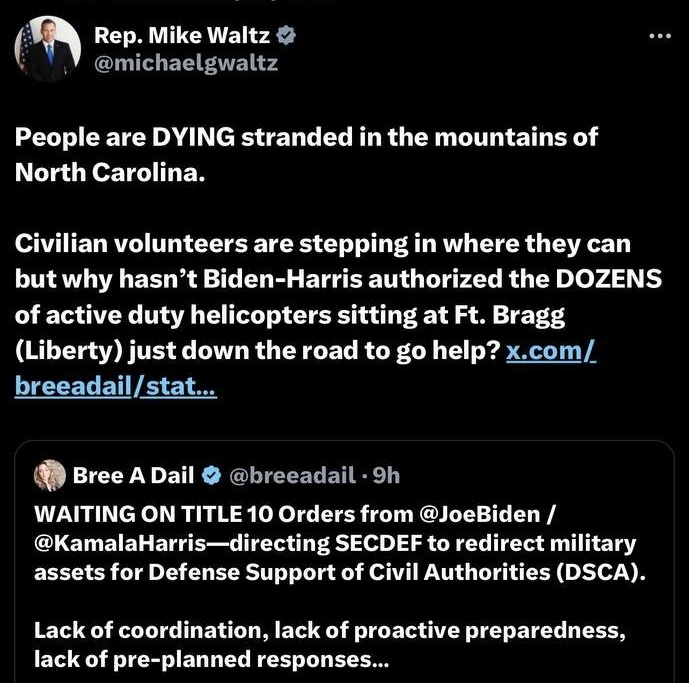This screenshot has width=689, height=683.
Task: Open Rep. Mike Waltz's profile picture
Action: coord(46,48)
